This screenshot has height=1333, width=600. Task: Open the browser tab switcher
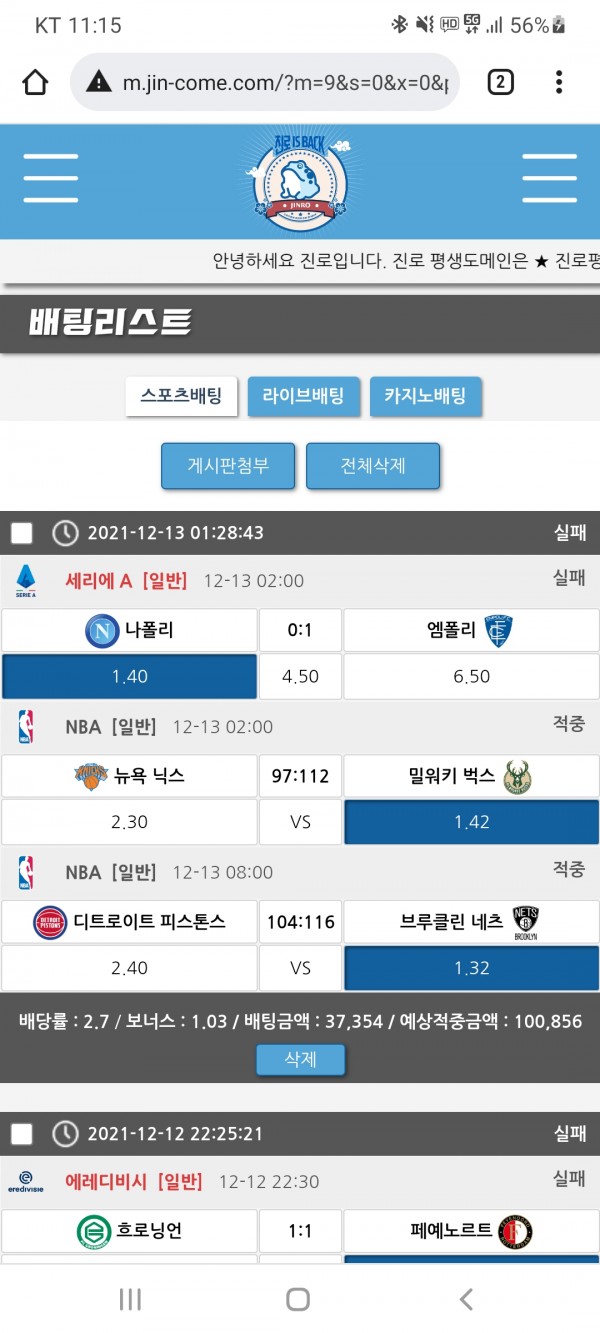point(500,82)
